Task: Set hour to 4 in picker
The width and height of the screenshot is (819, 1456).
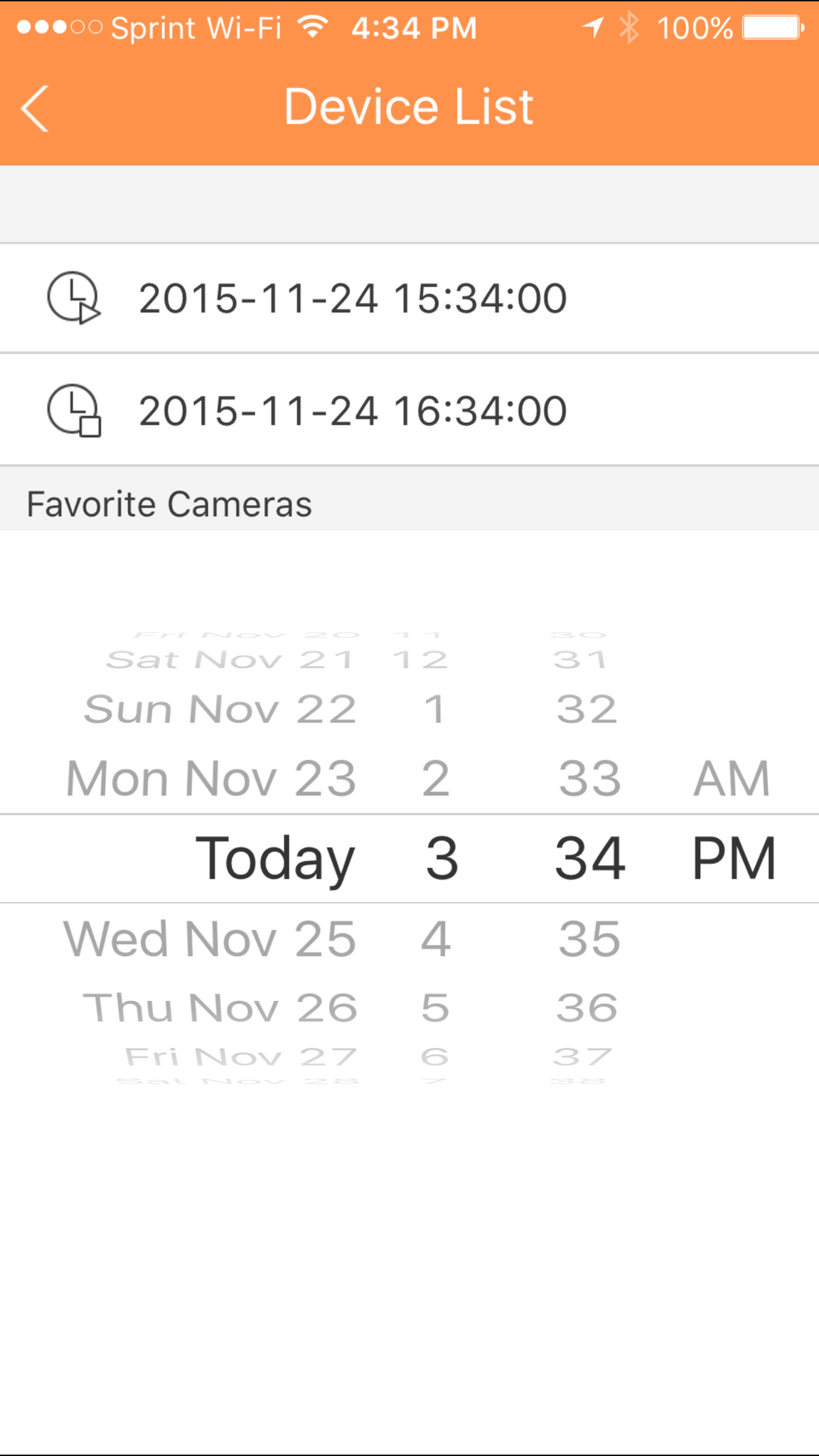Action: (x=436, y=938)
